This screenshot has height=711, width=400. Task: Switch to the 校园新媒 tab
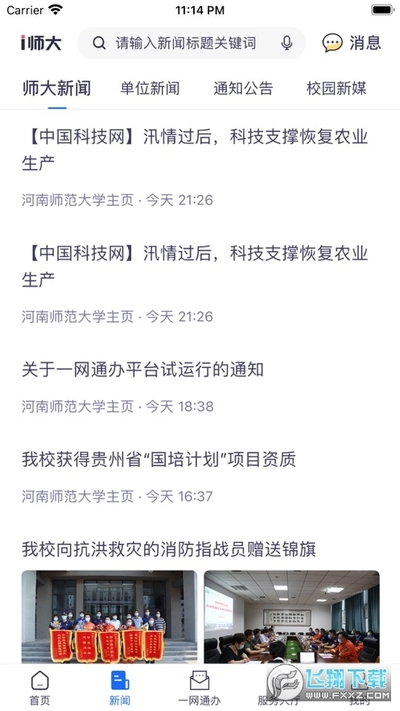pos(337,88)
